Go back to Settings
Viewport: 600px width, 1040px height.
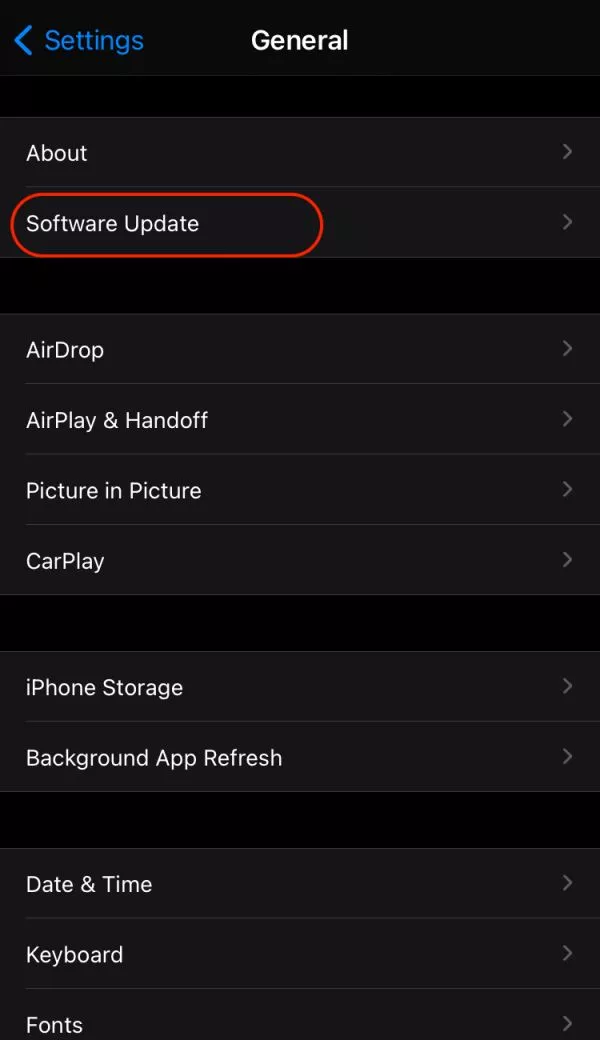coord(79,40)
